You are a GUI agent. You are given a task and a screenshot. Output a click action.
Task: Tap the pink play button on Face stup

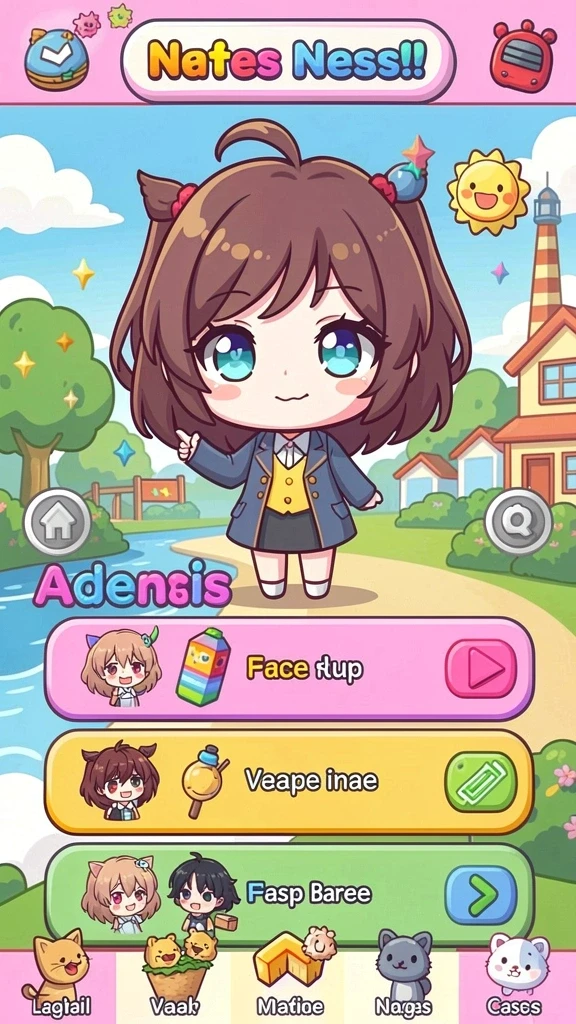pyautogui.click(x=481, y=668)
